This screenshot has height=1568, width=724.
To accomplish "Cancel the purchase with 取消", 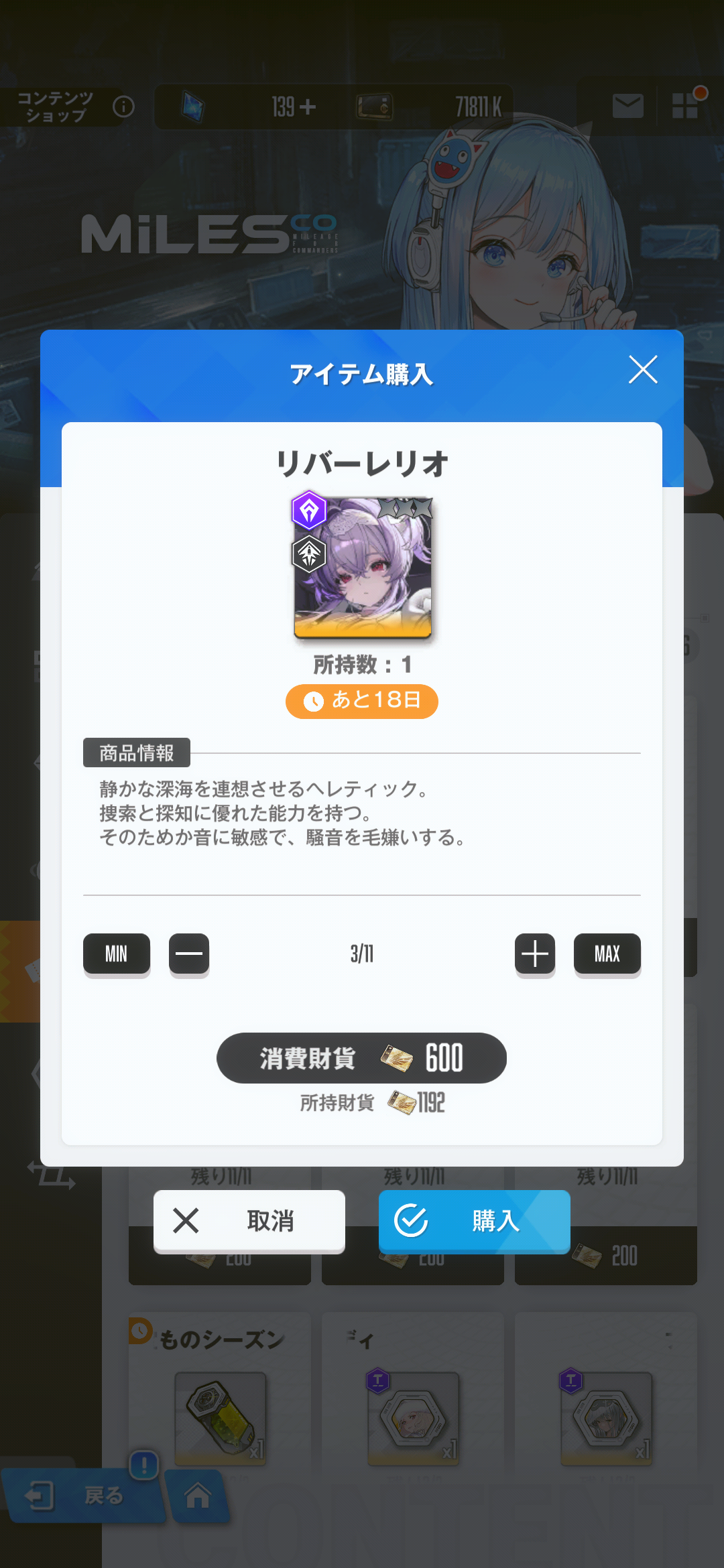I will tap(249, 1221).
